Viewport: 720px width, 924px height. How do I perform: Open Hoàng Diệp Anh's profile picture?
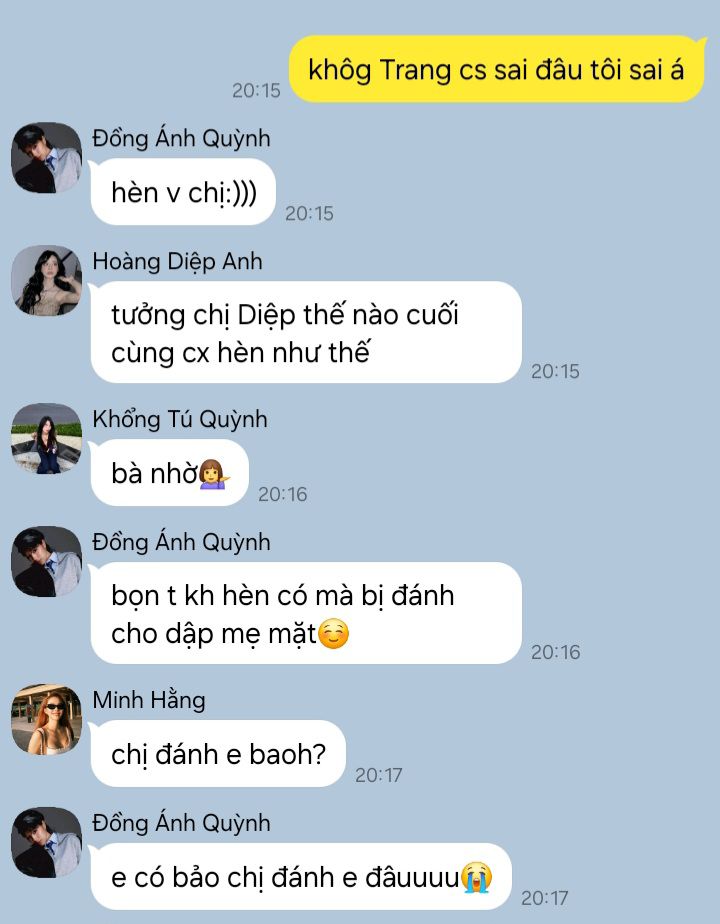[47, 280]
